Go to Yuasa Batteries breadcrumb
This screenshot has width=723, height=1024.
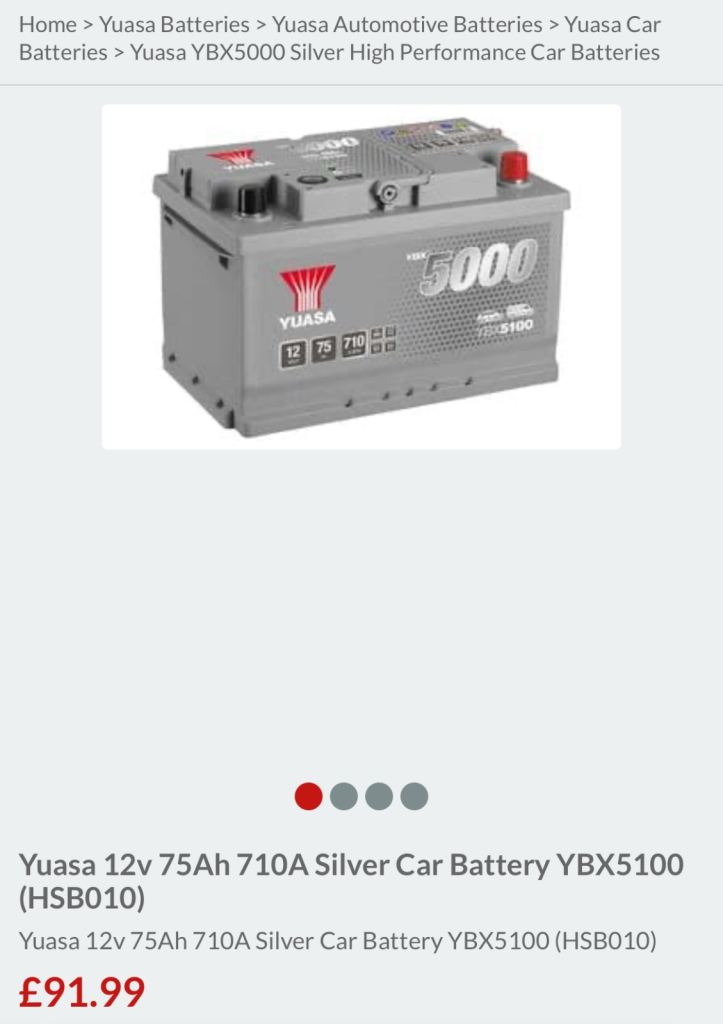tap(174, 24)
